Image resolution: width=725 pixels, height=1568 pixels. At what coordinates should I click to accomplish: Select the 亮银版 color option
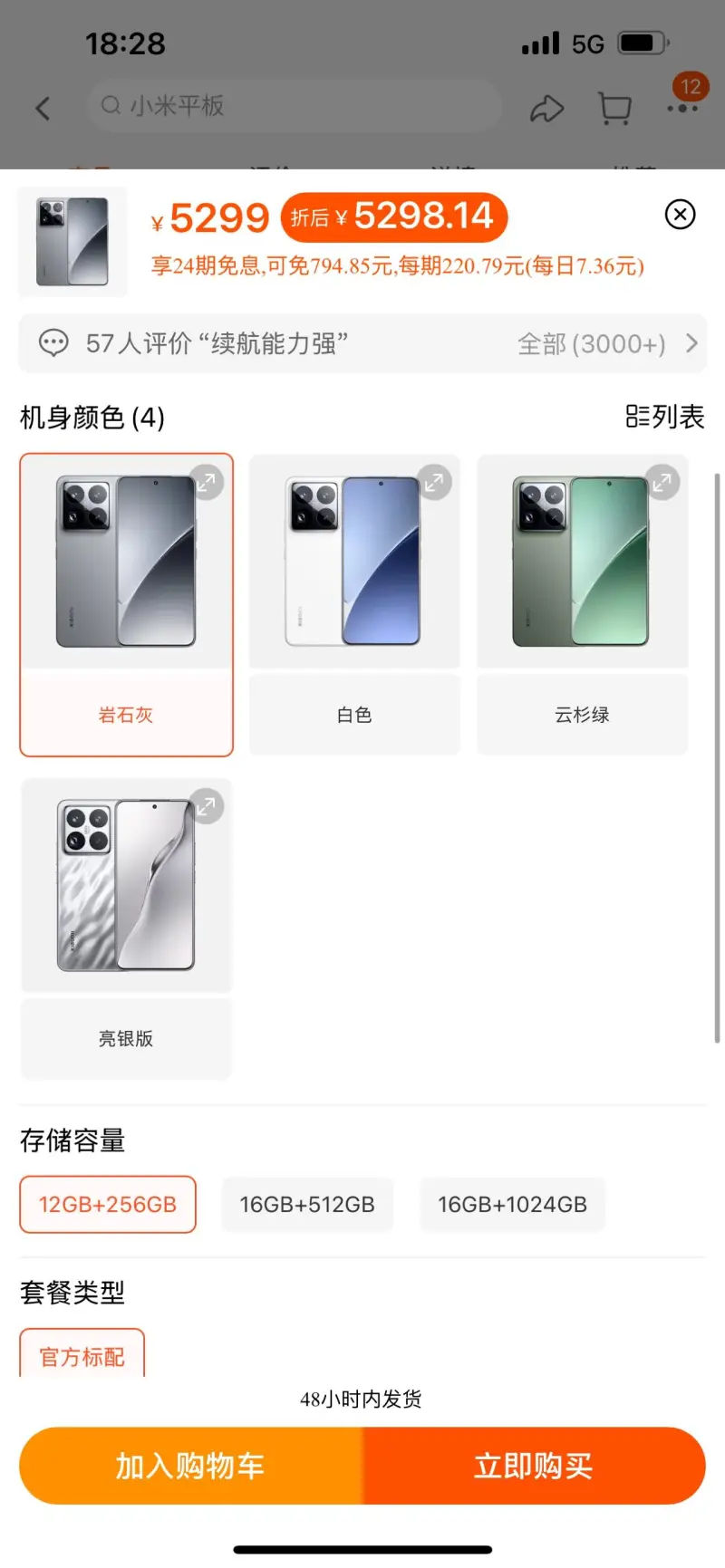(x=126, y=928)
